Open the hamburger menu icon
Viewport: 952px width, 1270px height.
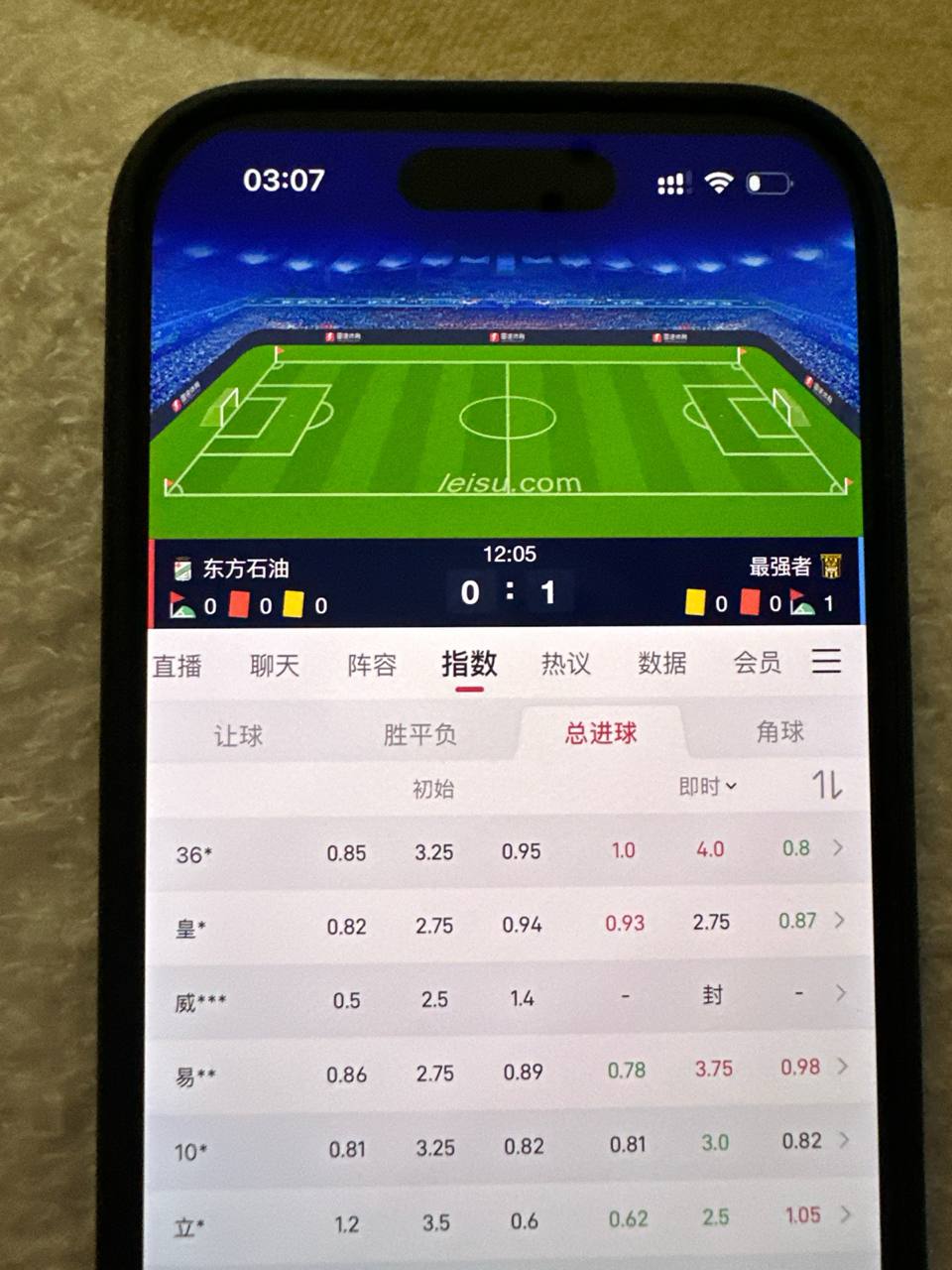coord(826,661)
